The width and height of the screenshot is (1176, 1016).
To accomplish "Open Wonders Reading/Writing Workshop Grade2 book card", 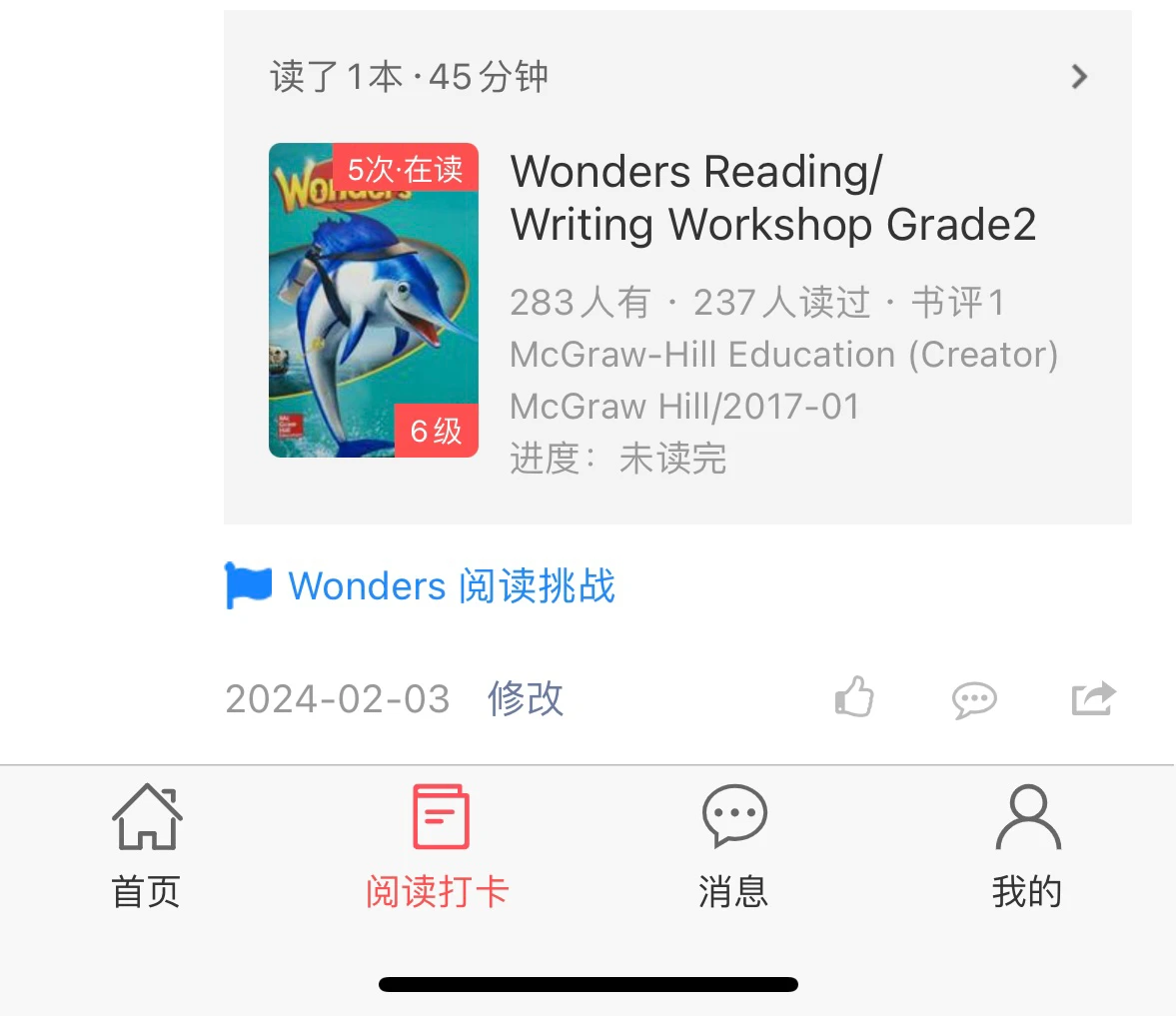I will (772, 199).
